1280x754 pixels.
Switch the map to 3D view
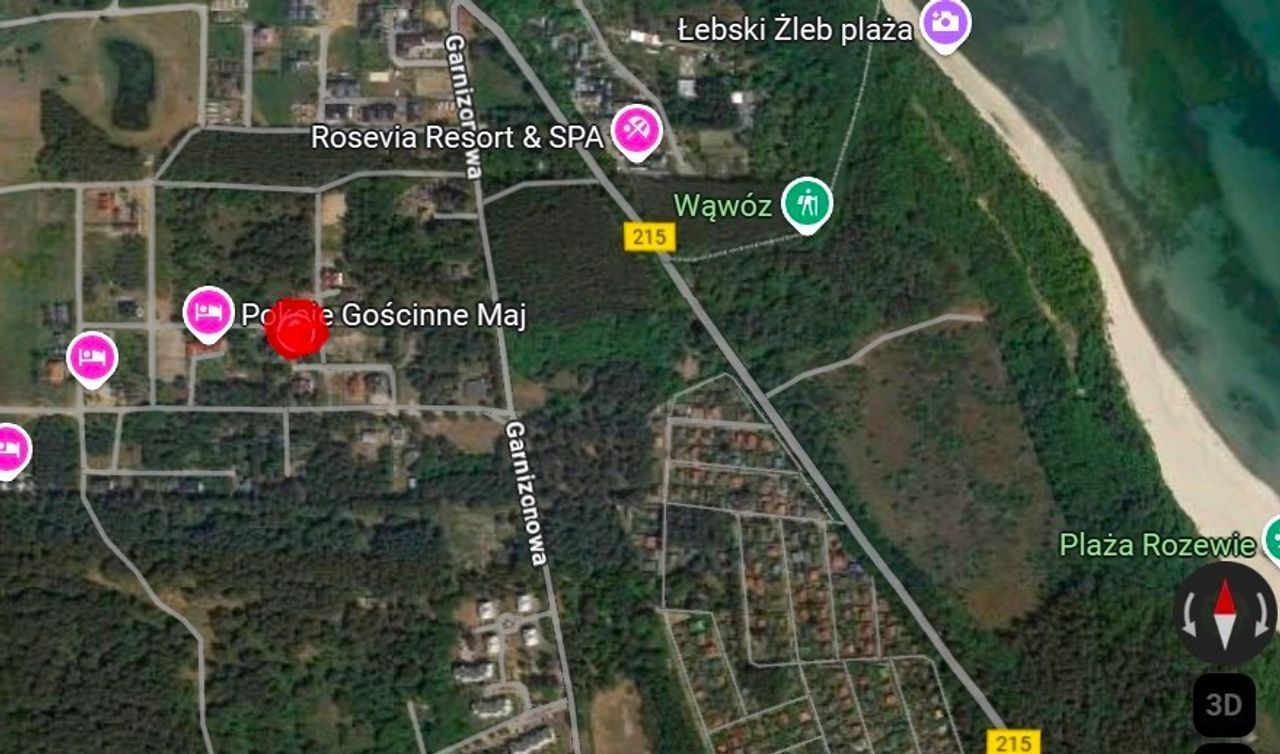(1224, 705)
